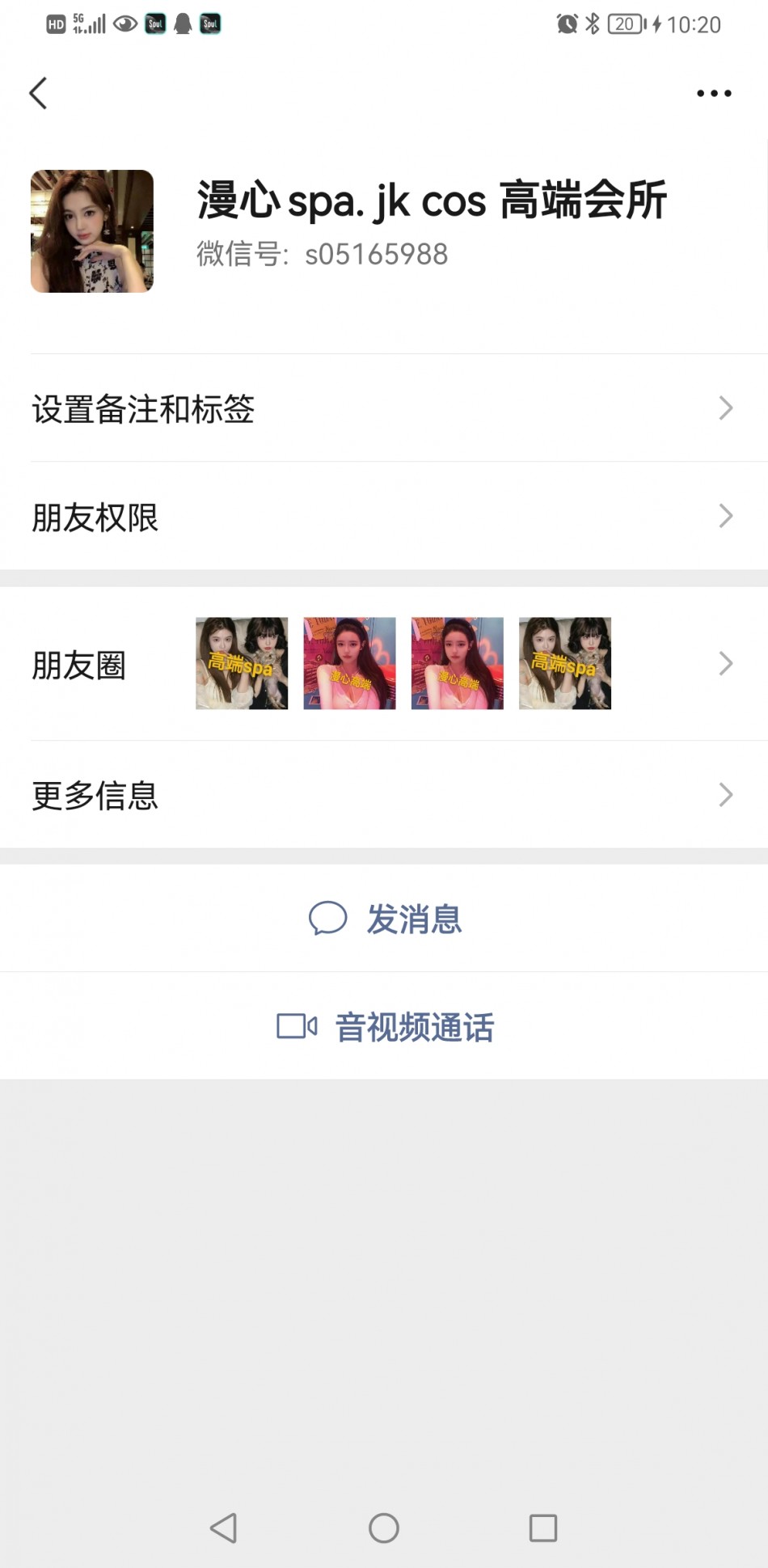Image resolution: width=768 pixels, height=1568 pixels.
Task: Go back using the top-left arrow
Action: [38, 93]
